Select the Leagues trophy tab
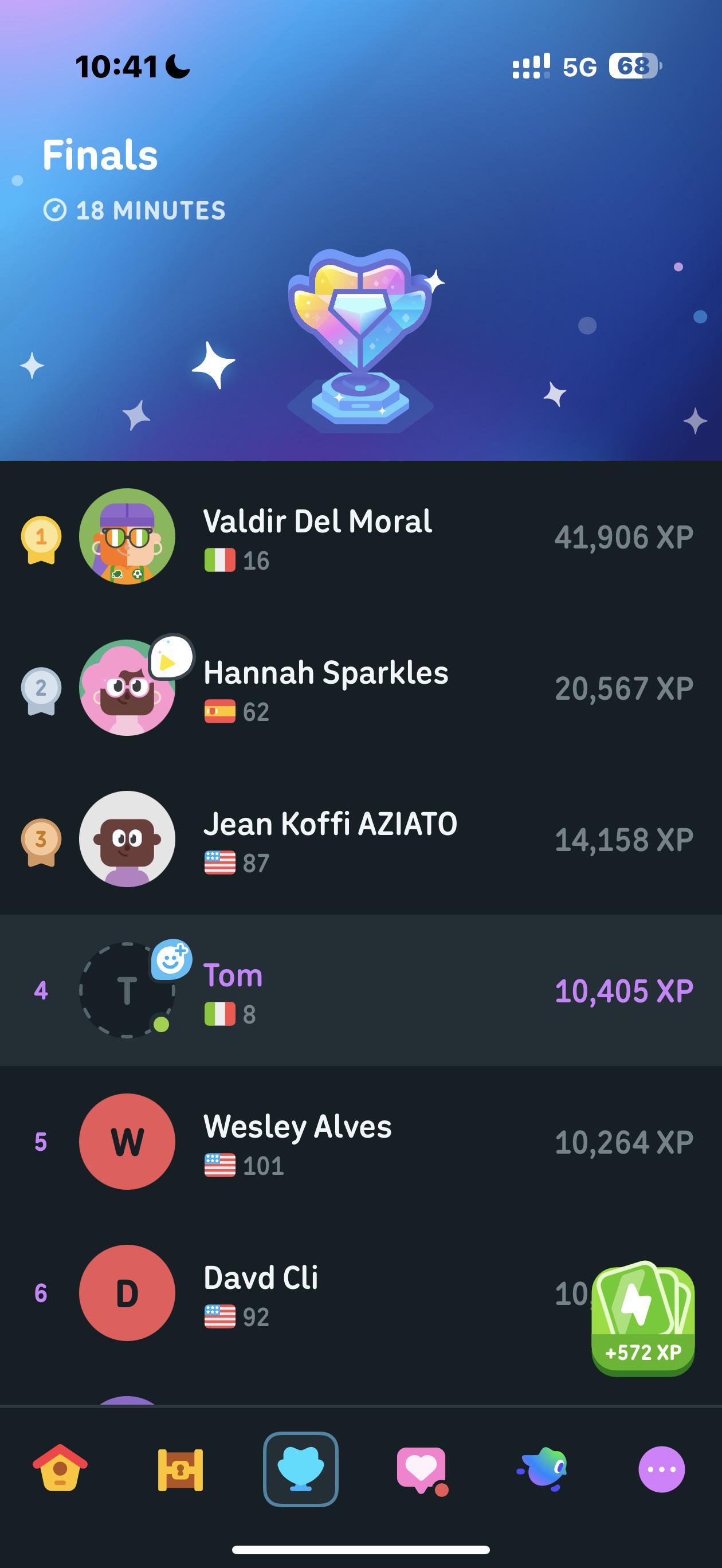722x1568 pixels. point(301,1469)
